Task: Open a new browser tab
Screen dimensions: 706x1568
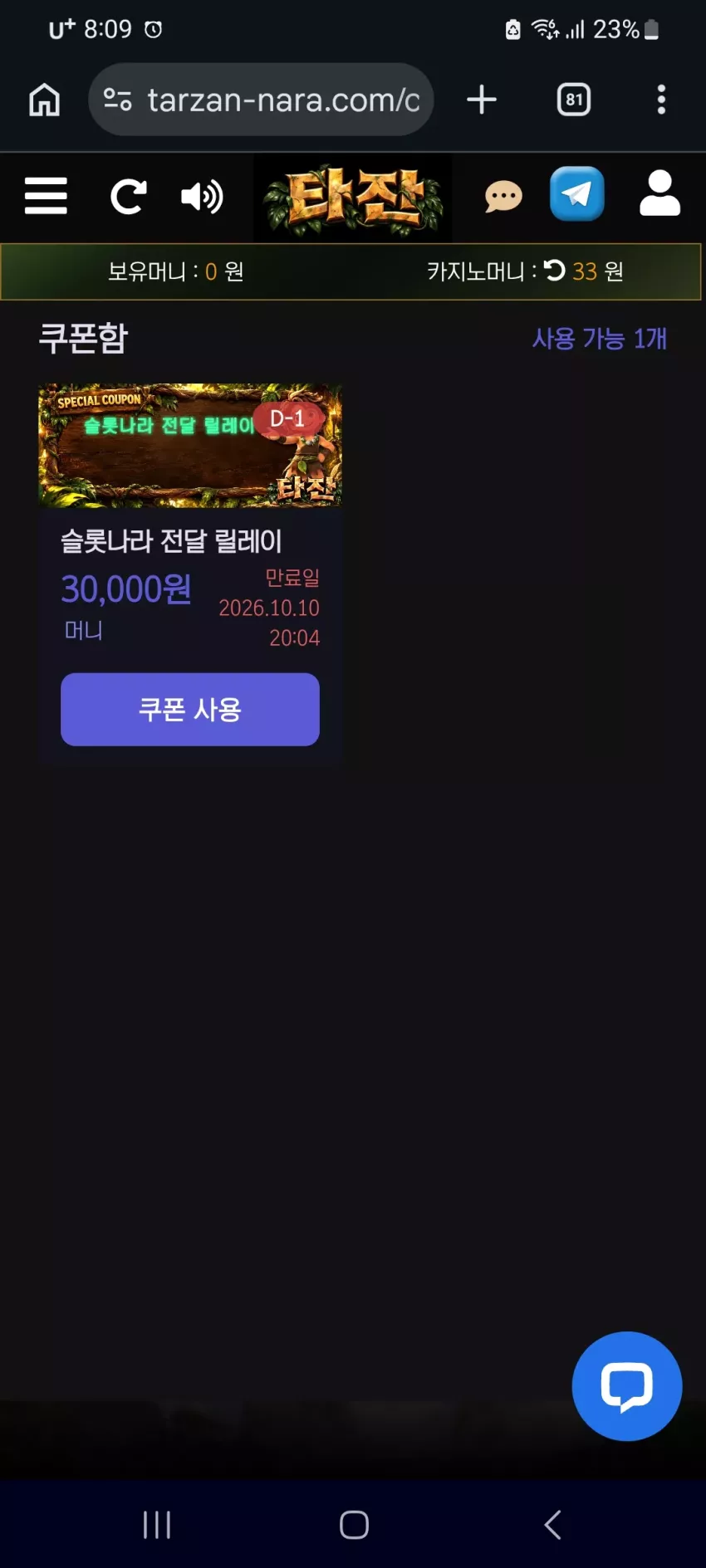Action: 482,100
